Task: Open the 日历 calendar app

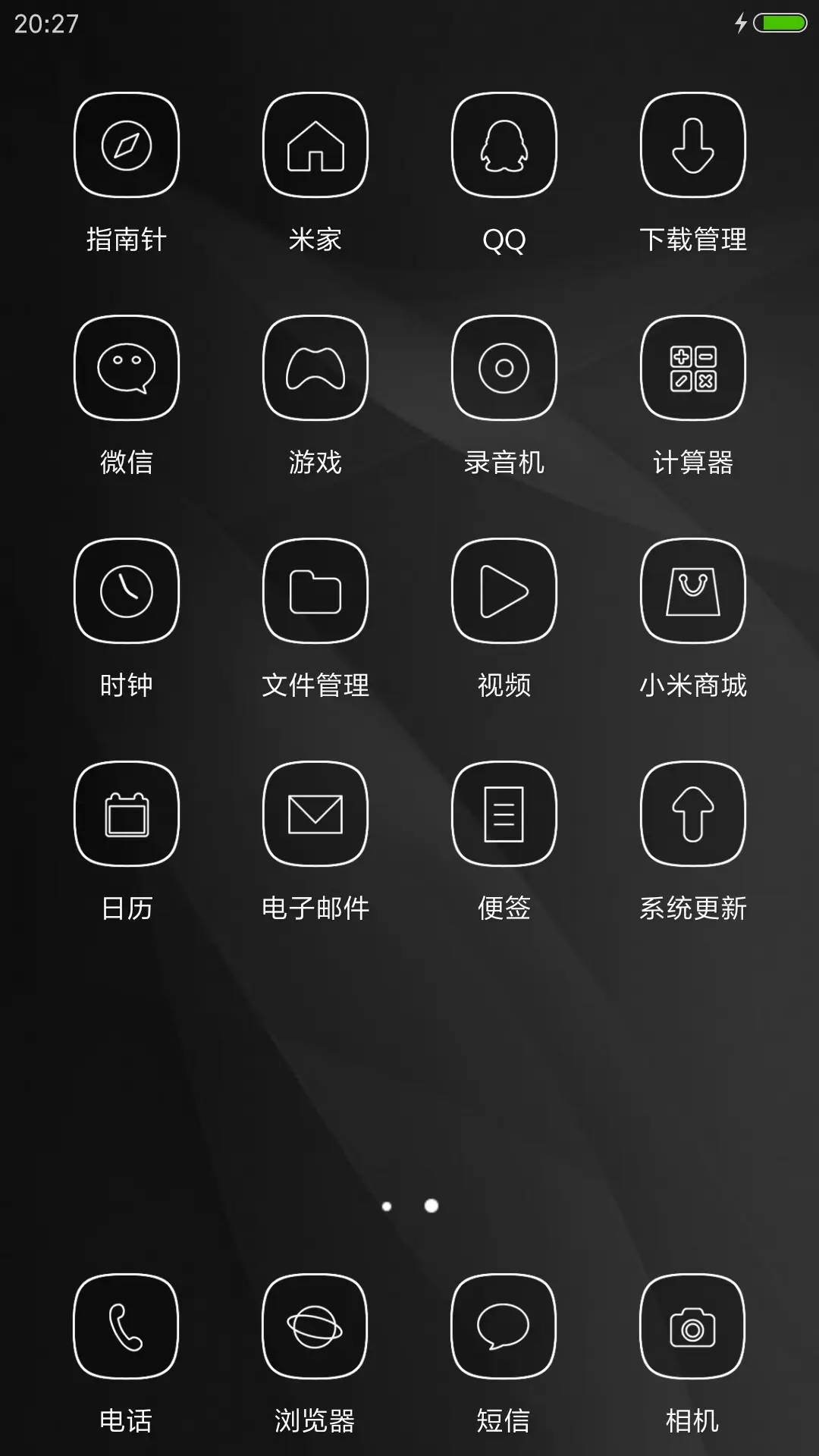Action: coord(127,815)
